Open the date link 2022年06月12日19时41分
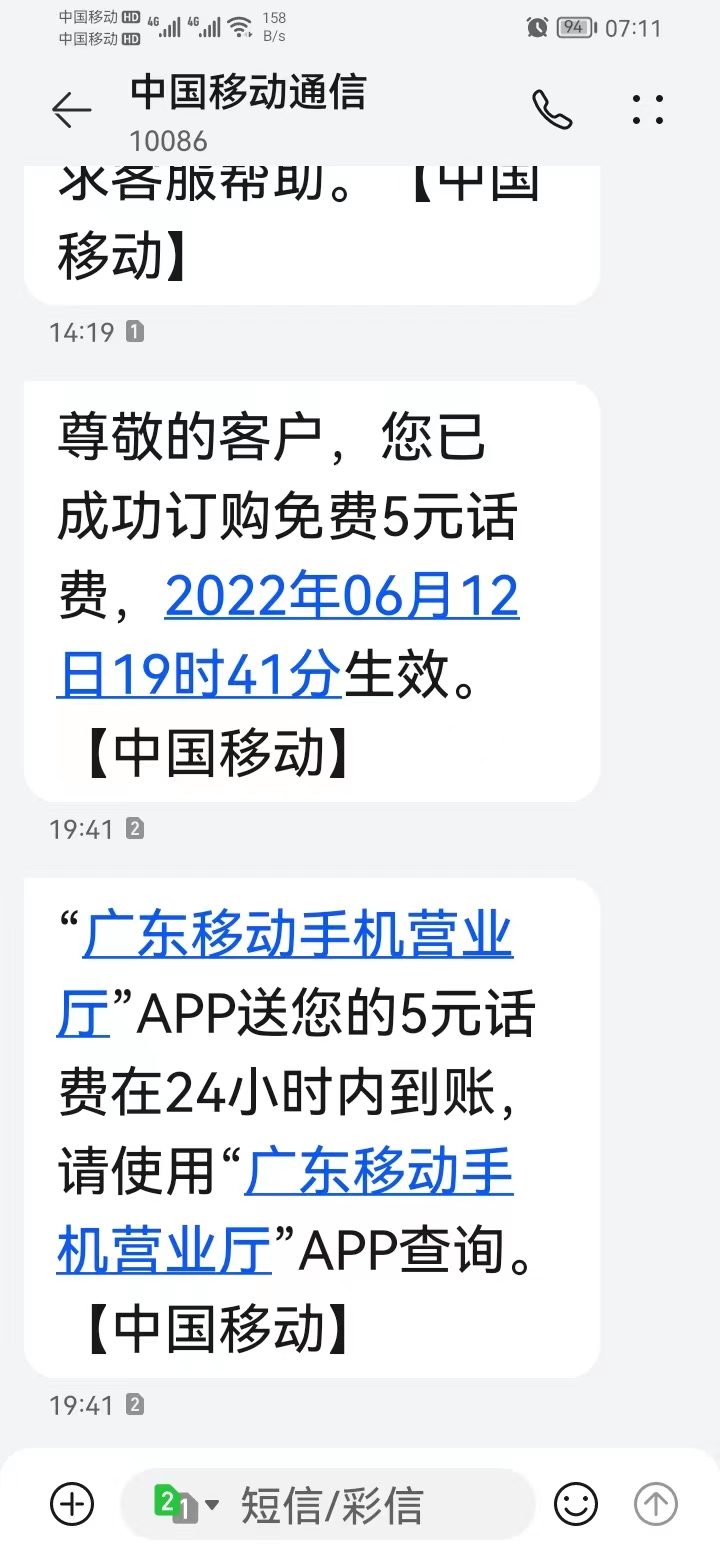 pyautogui.click(x=340, y=598)
